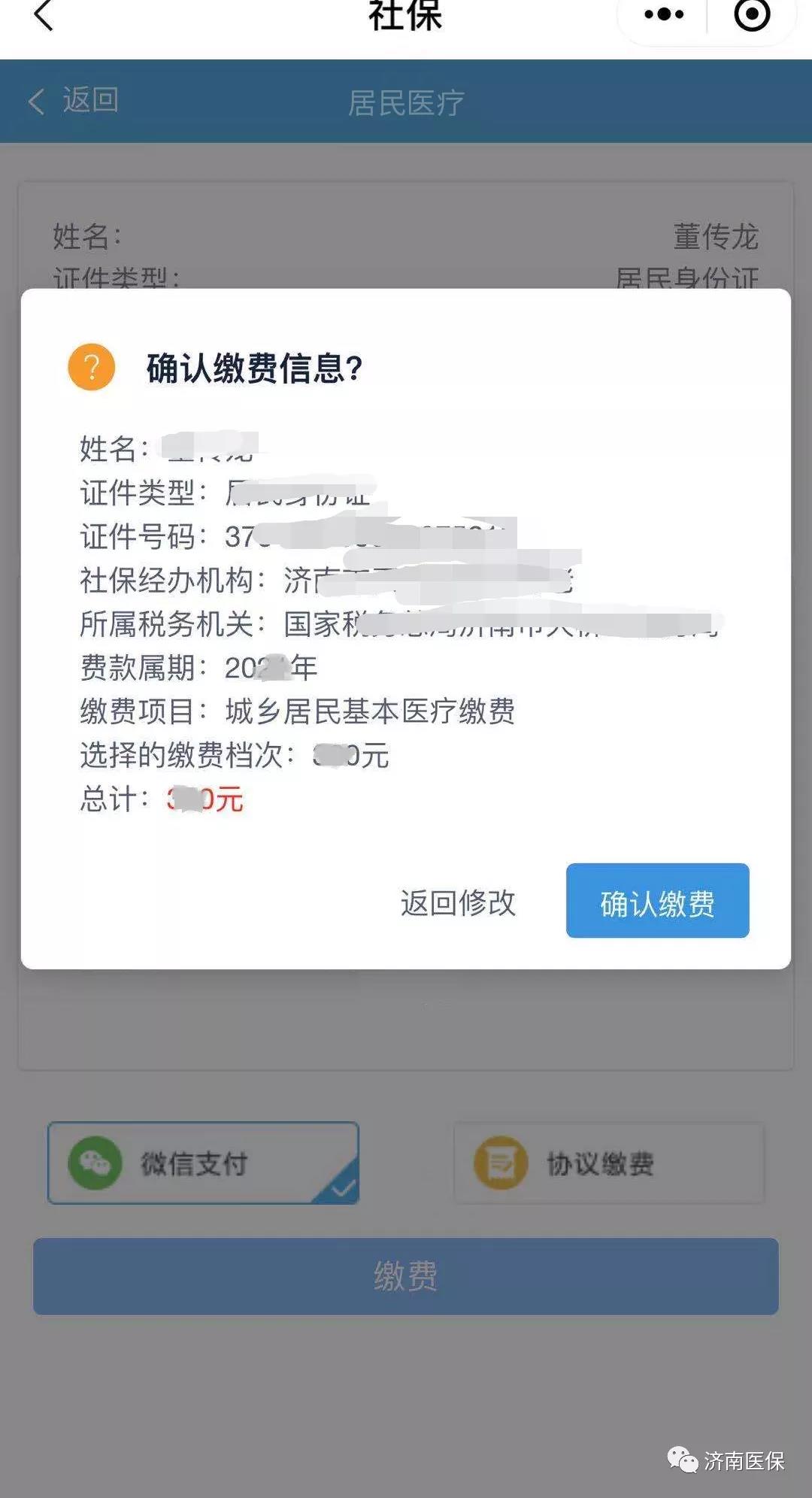The height and width of the screenshot is (1498, 812).
Task: Go back with the top-left arrow
Action: (44, 15)
